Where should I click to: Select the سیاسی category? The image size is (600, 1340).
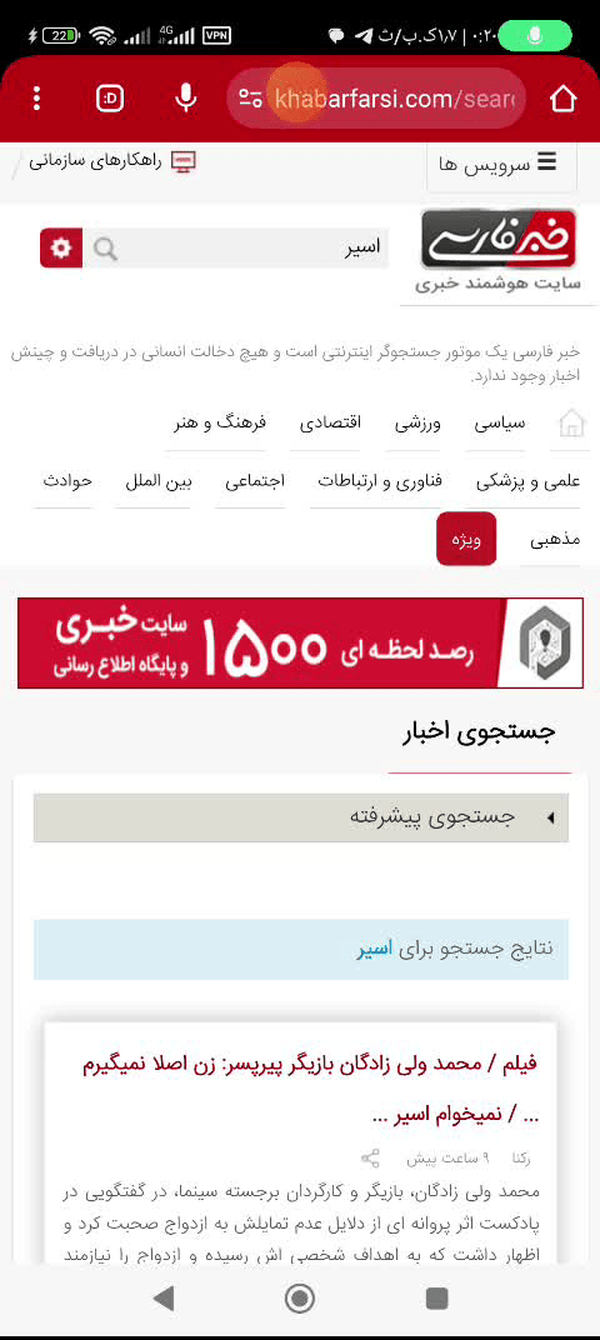(500, 423)
